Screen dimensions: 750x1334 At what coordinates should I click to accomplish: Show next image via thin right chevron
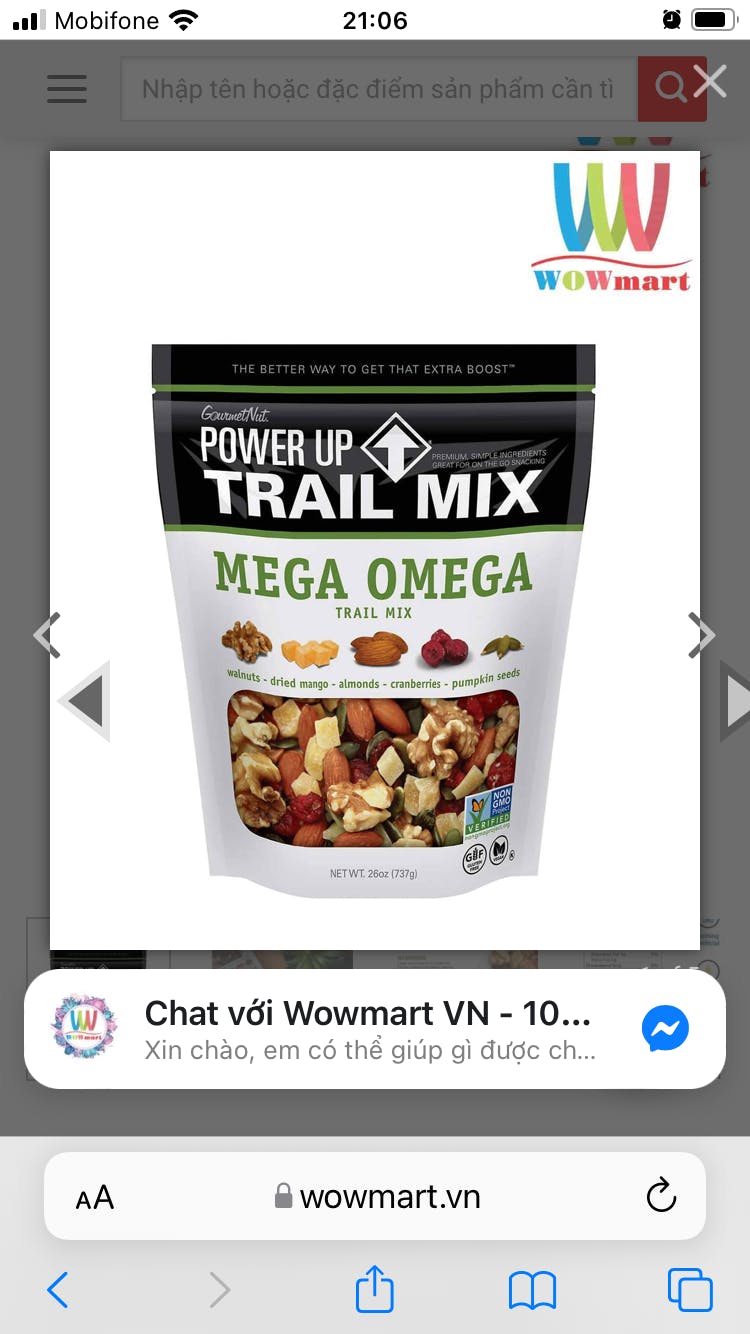[701, 635]
